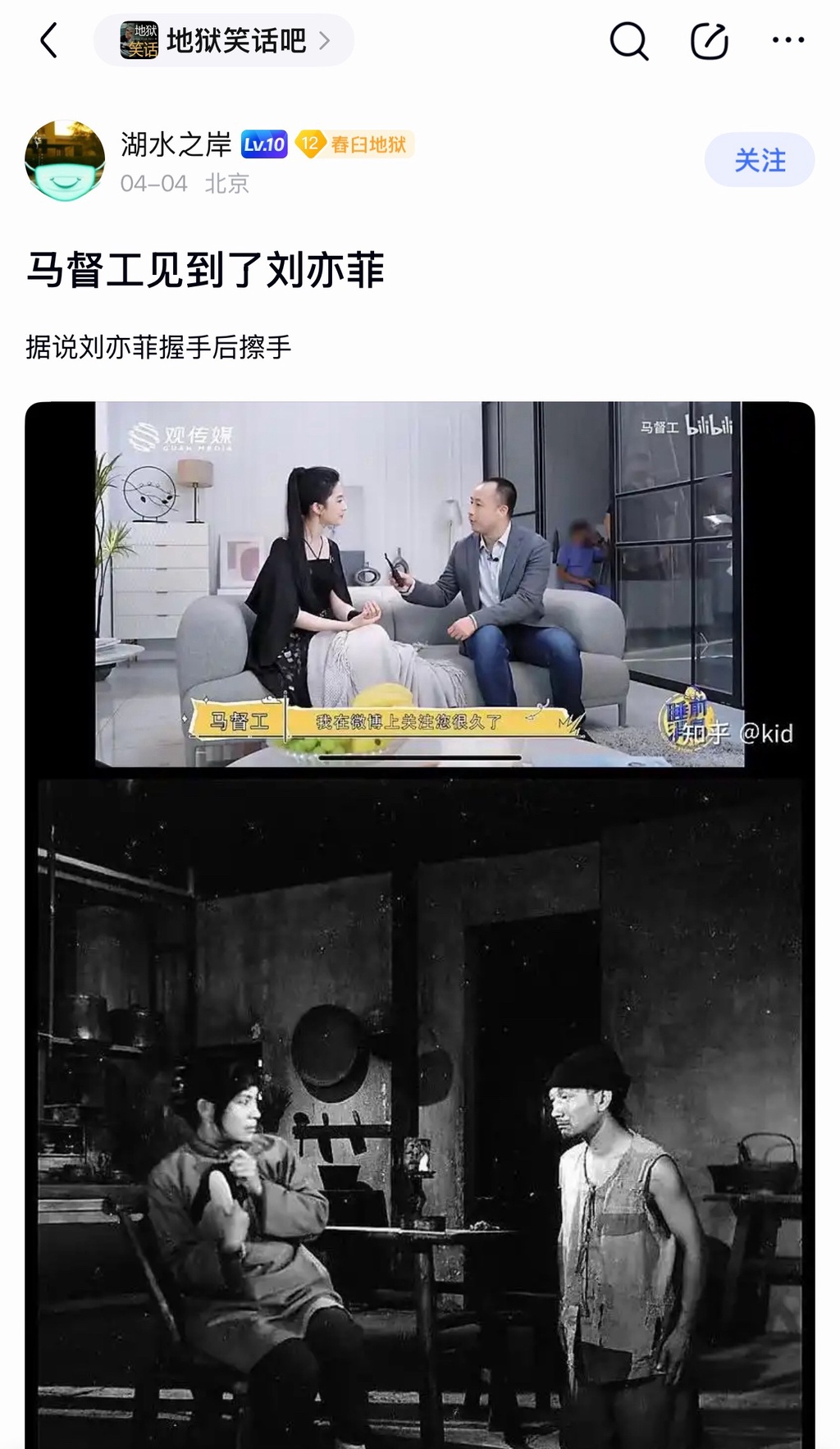The image size is (840, 1449).
Task: Follow 湖水之岸 with the 关注 button
Action: click(759, 160)
